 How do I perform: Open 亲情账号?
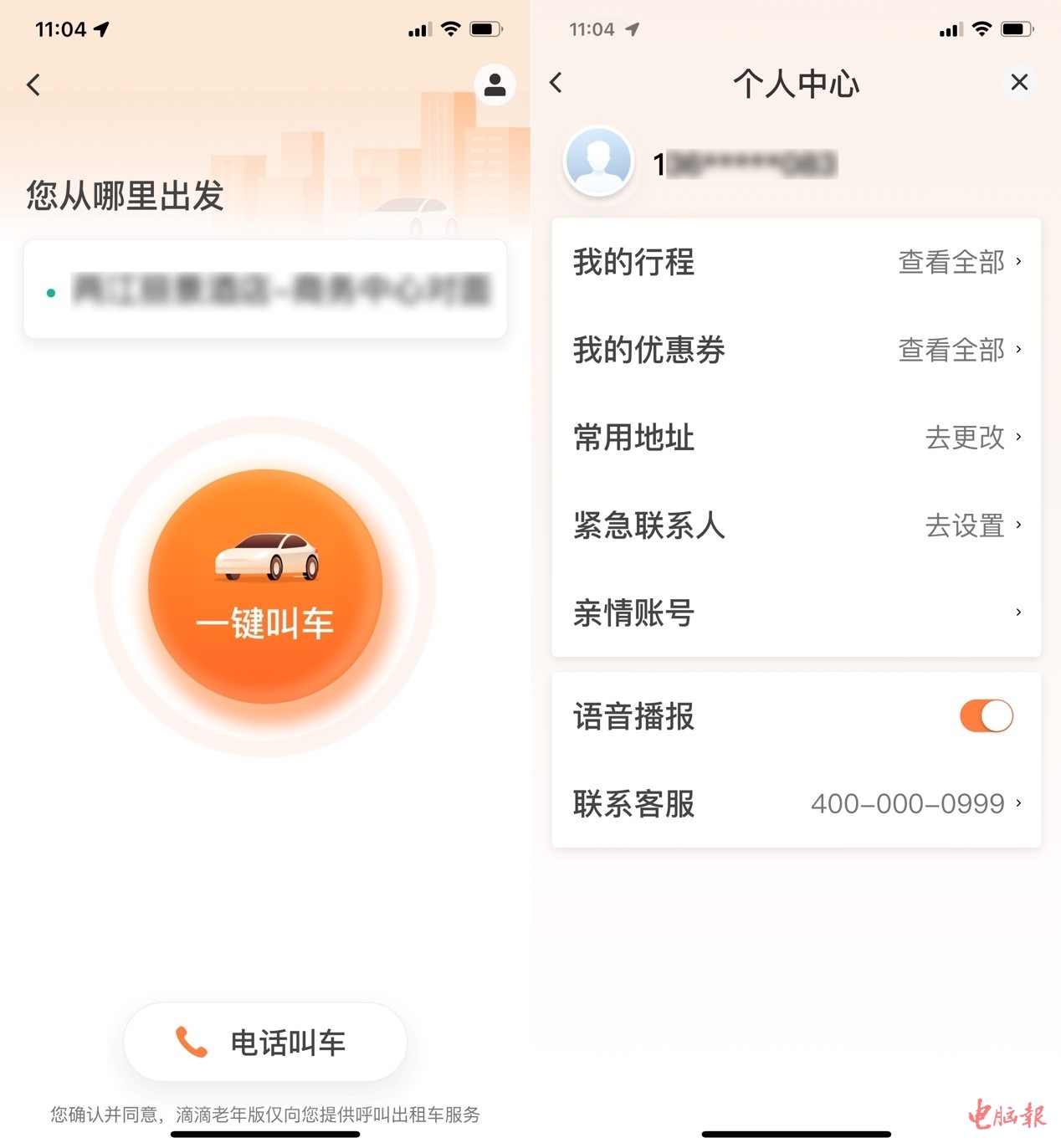click(x=796, y=612)
